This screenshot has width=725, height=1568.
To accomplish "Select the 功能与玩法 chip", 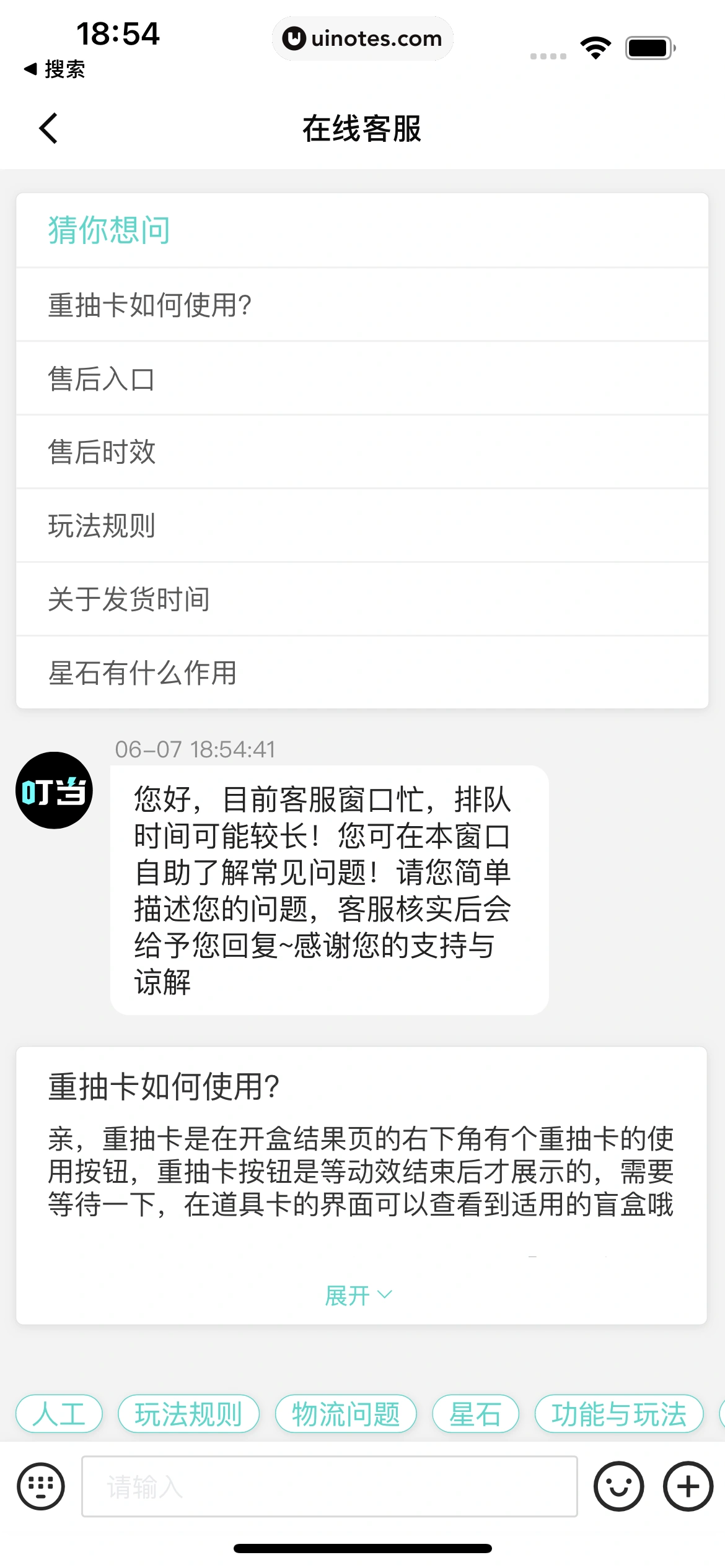I will pyautogui.click(x=619, y=1414).
